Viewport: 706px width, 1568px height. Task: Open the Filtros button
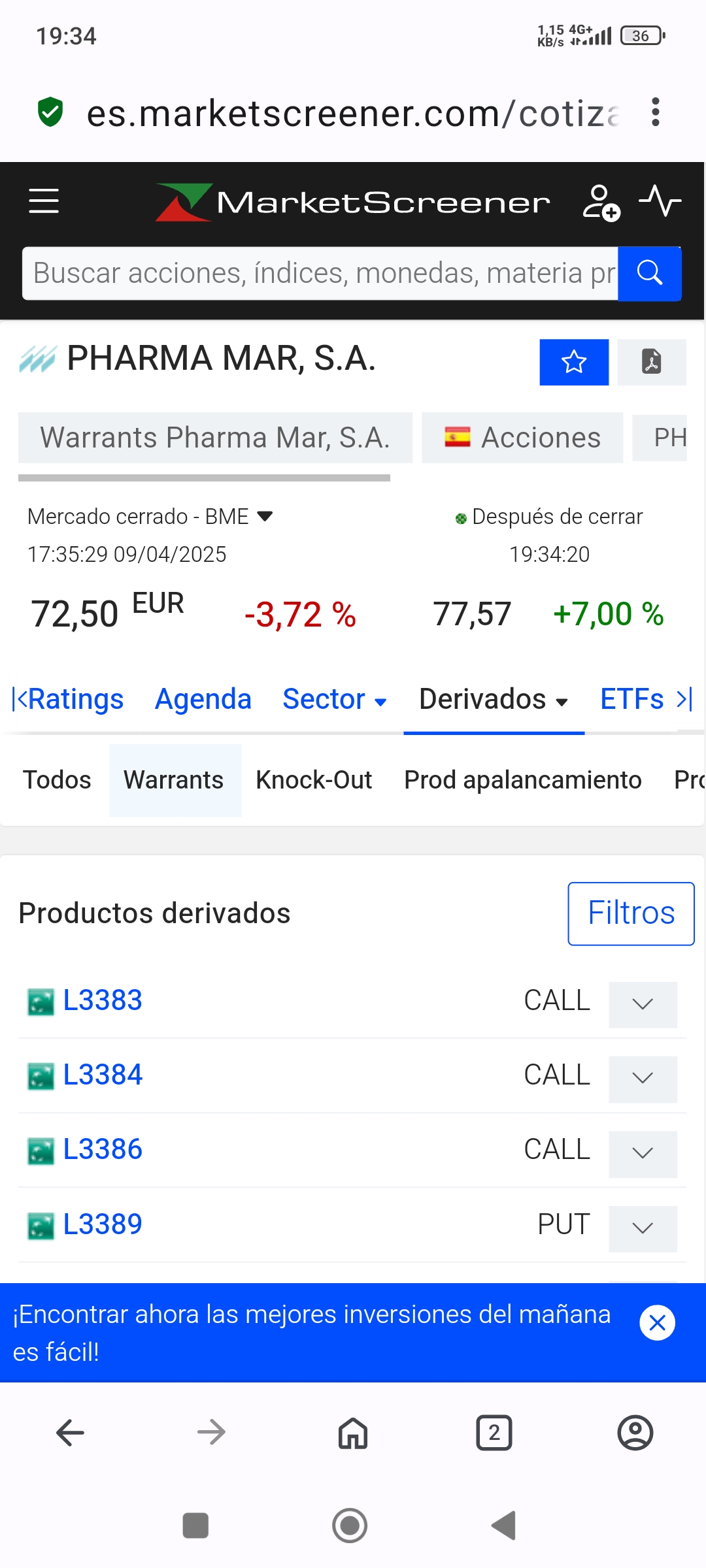[631, 913]
